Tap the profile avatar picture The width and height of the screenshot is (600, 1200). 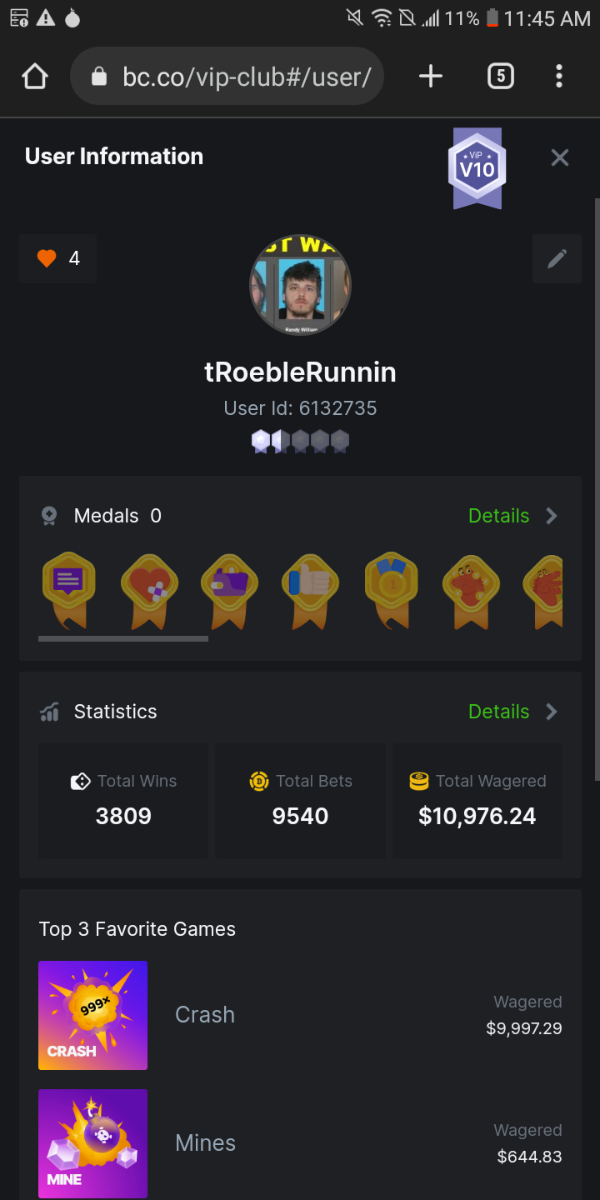point(300,285)
